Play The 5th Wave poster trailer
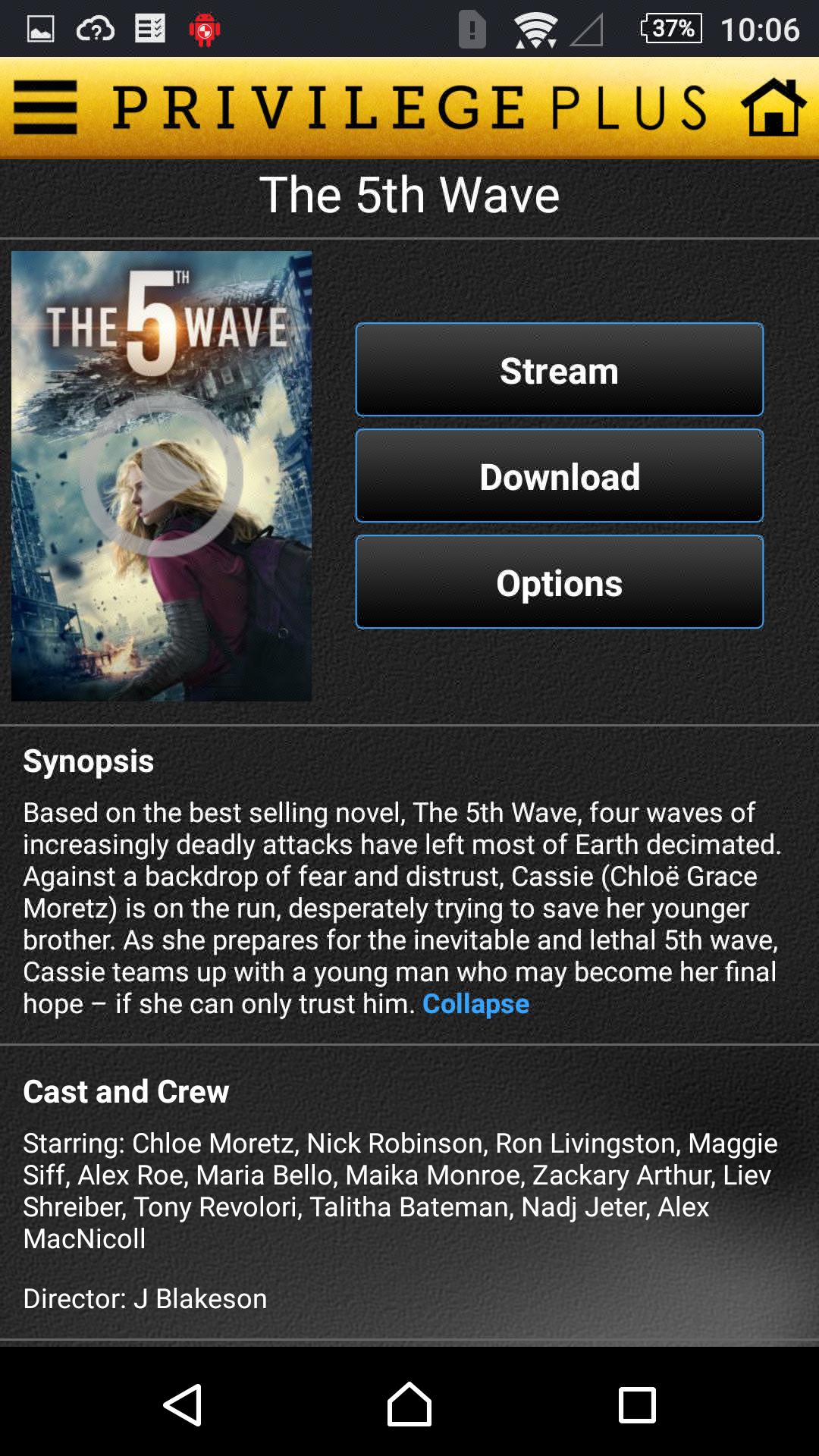 pos(162,475)
